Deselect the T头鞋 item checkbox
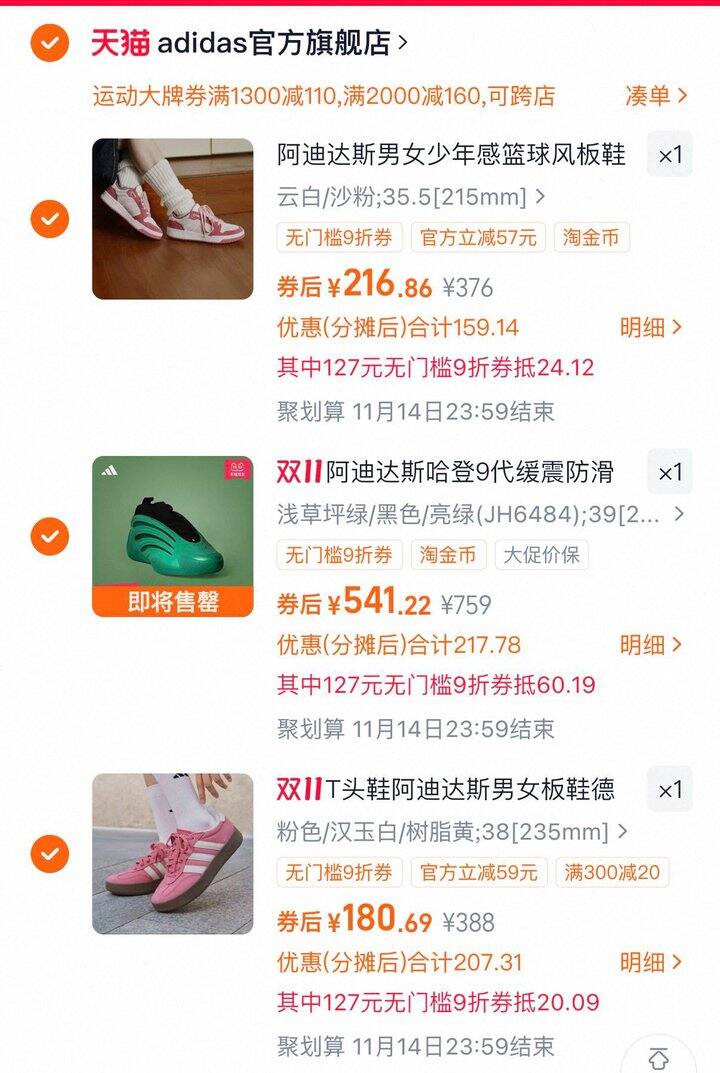Viewport: 720px width, 1073px height. [49, 855]
